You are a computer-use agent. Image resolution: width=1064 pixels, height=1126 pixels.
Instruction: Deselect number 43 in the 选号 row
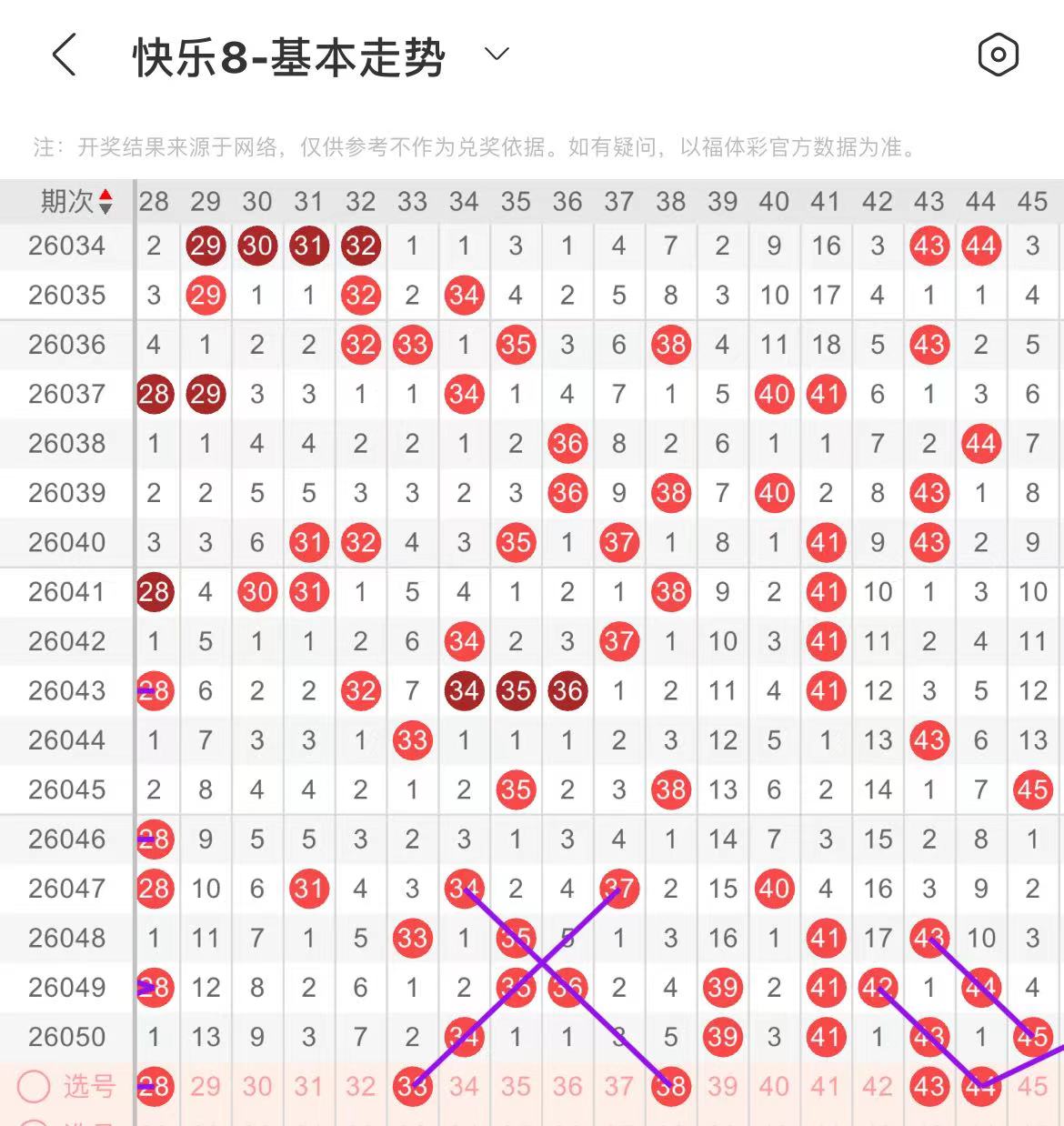coord(928,1086)
